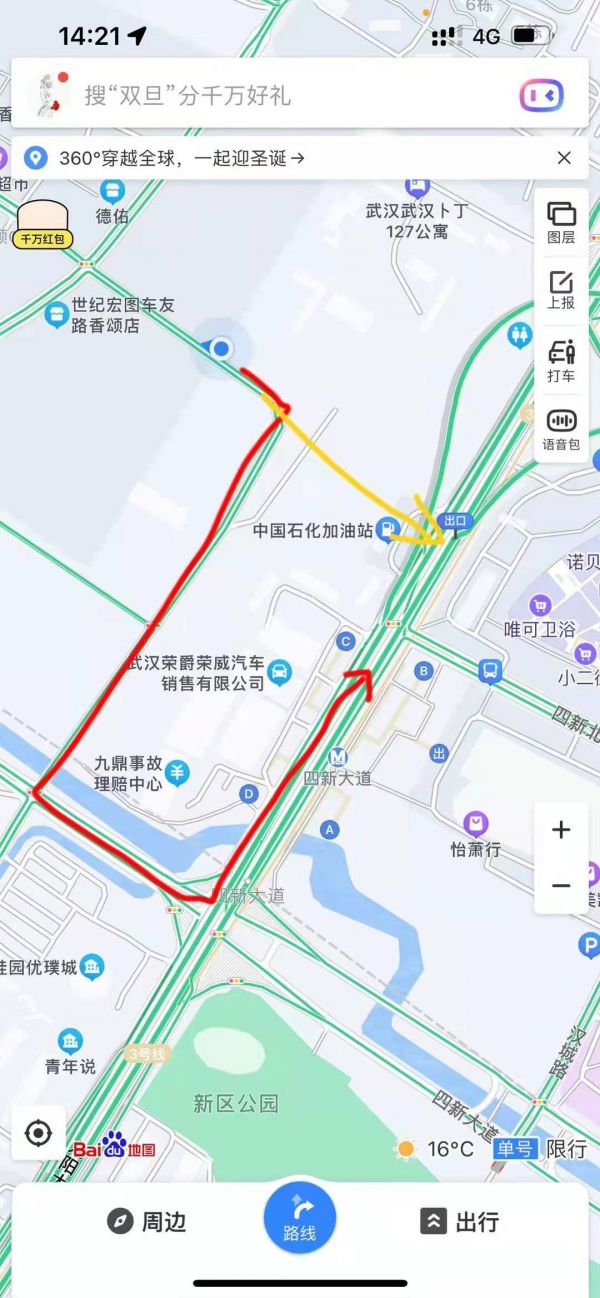Zoom out using the minus button
600x1298 pixels.
(561, 886)
